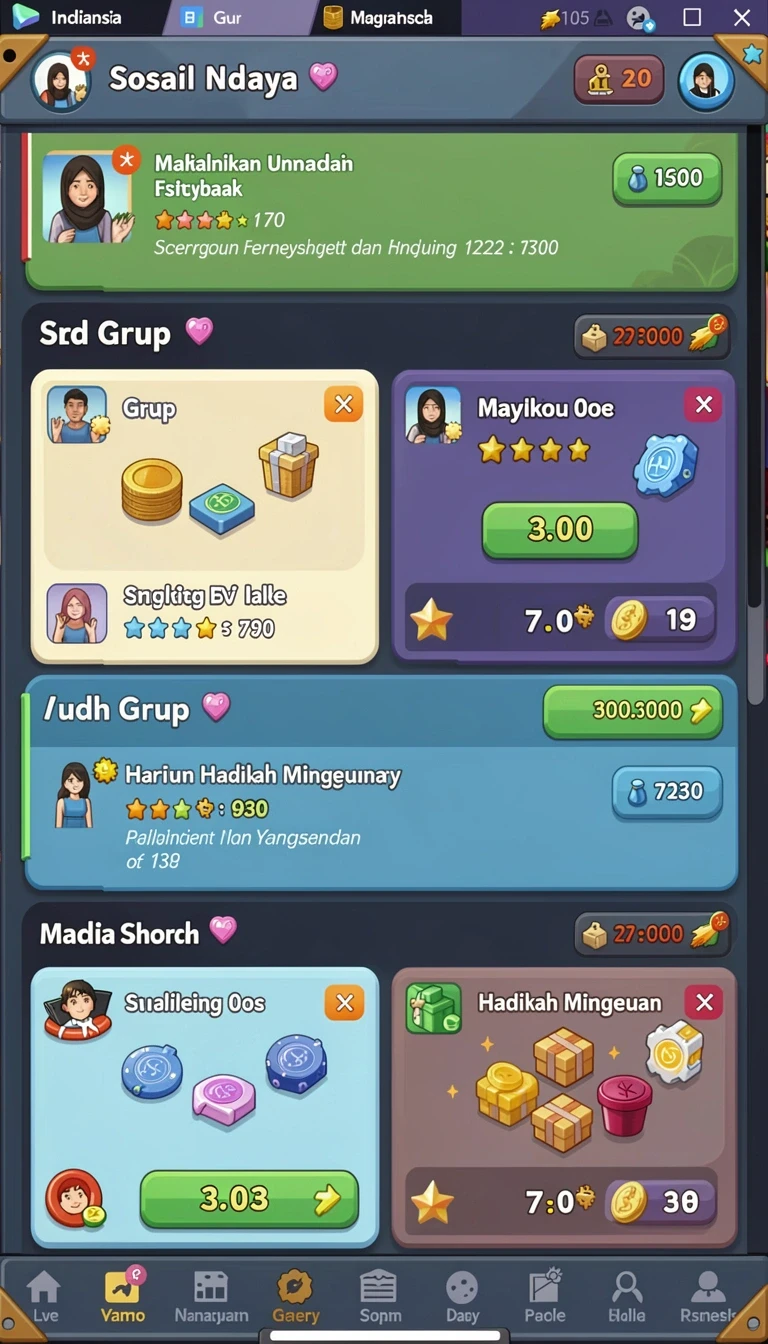
Task: Maximize the emulator window
Action: point(691,17)
